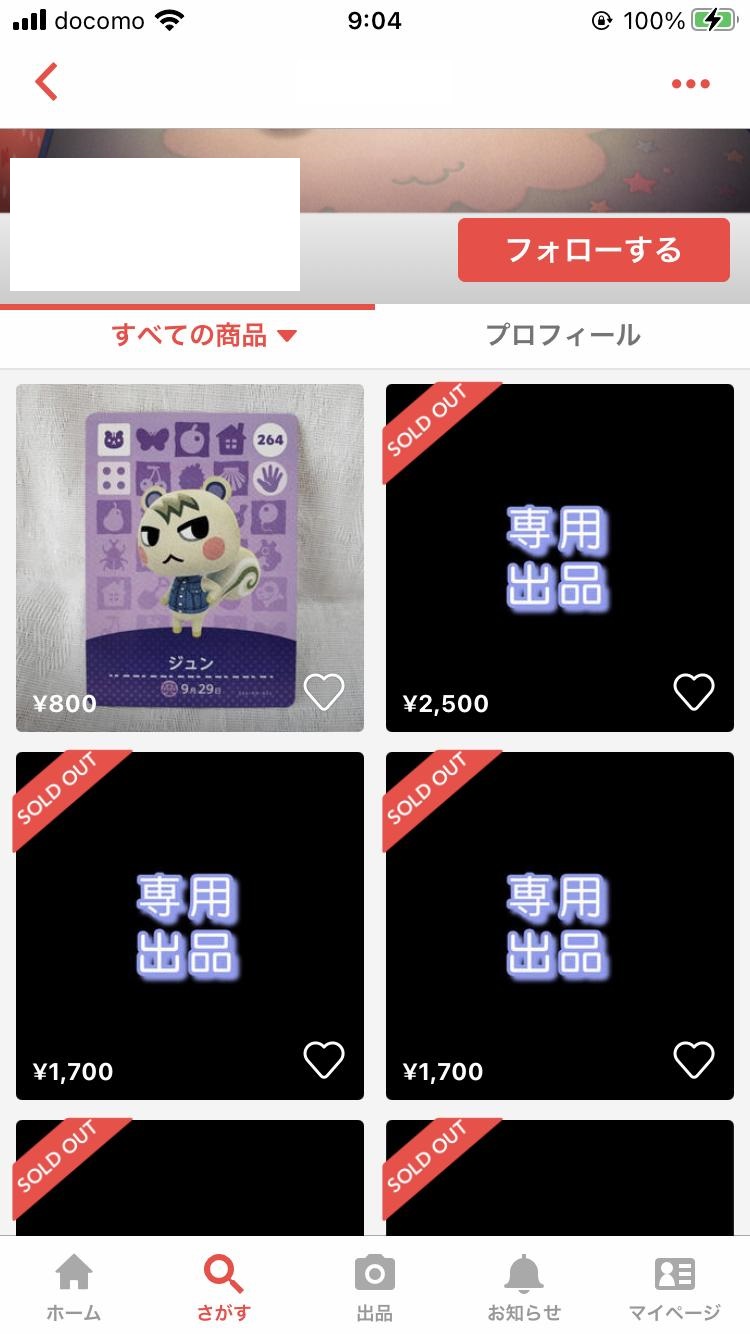Expand the すべての商品 filter tab
The width and height of the screenshot is (750, 1334).
tap(204, 335)
